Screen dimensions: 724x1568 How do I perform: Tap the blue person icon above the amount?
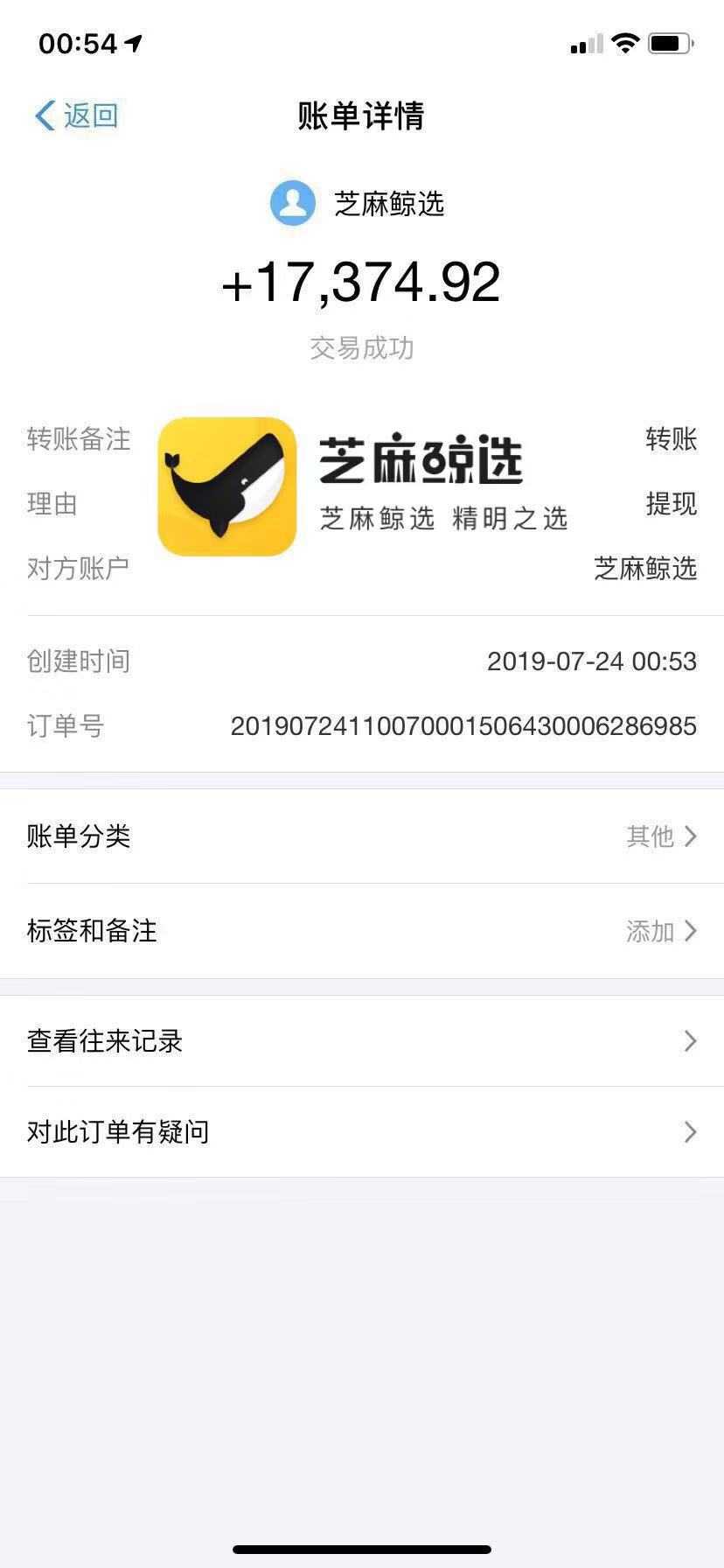pyautogui.click(x=293, y=202)
